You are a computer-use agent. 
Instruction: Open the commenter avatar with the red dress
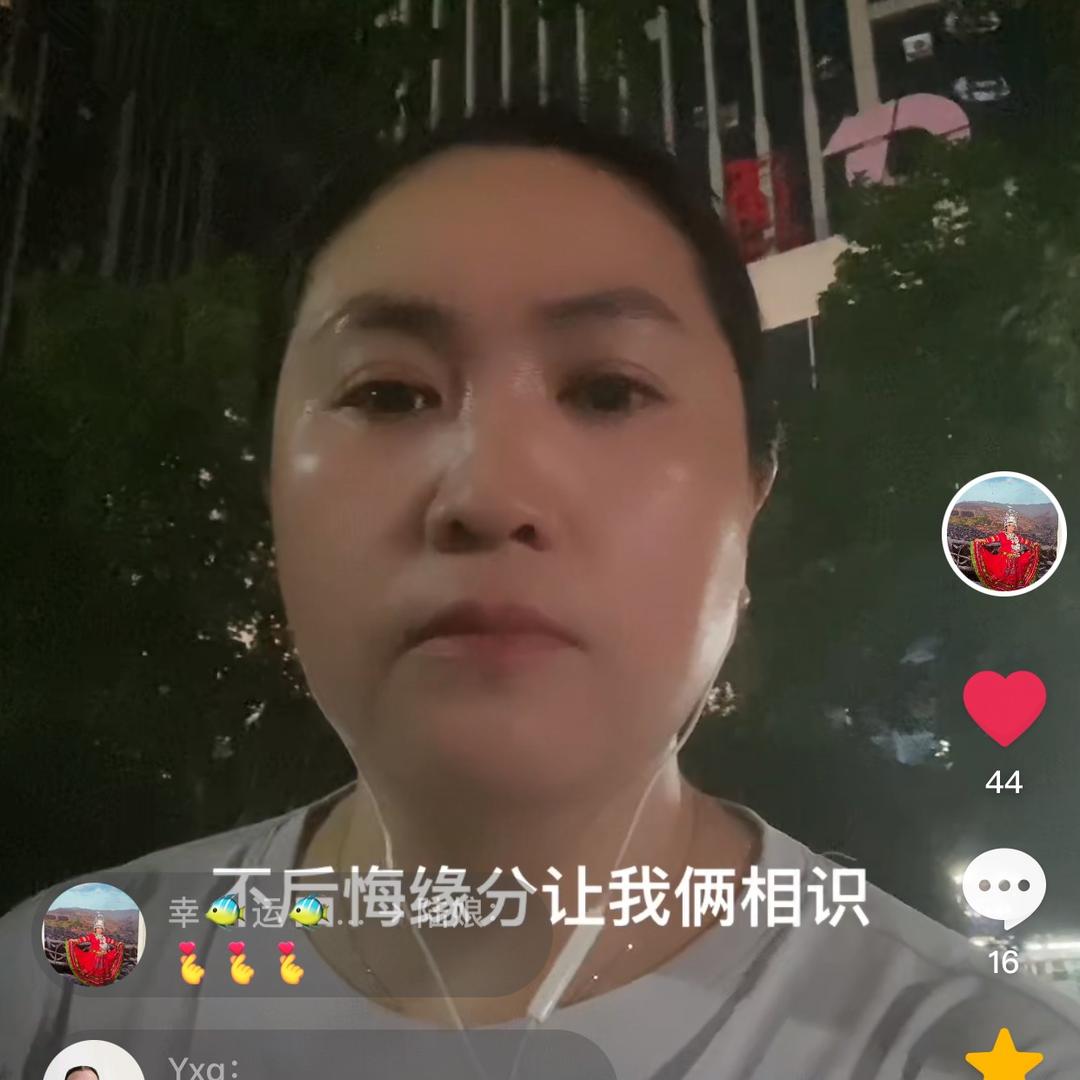[x=94, y=935]
